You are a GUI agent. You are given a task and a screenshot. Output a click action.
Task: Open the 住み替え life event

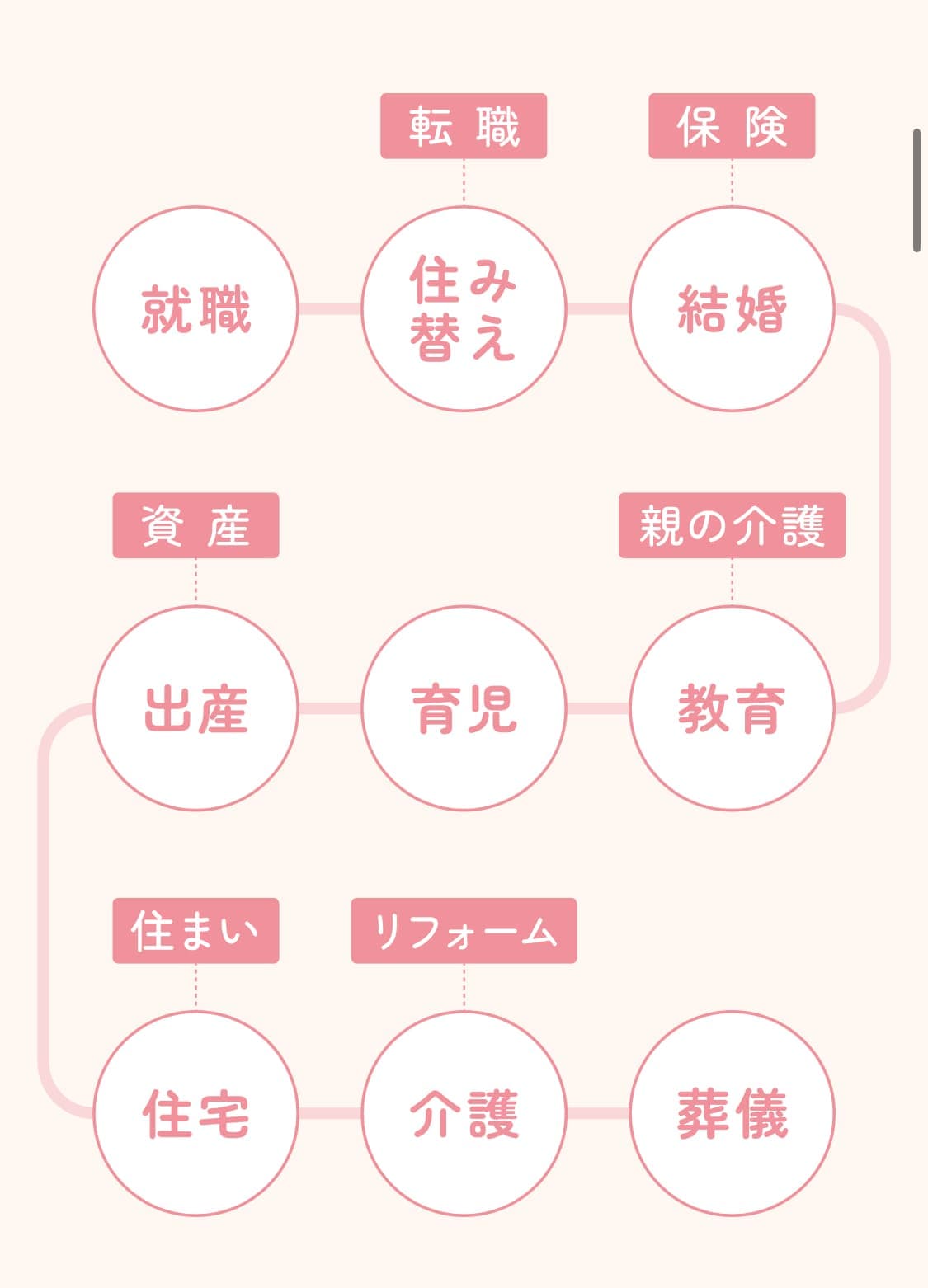pyautogui.click(x=464, y=308)
